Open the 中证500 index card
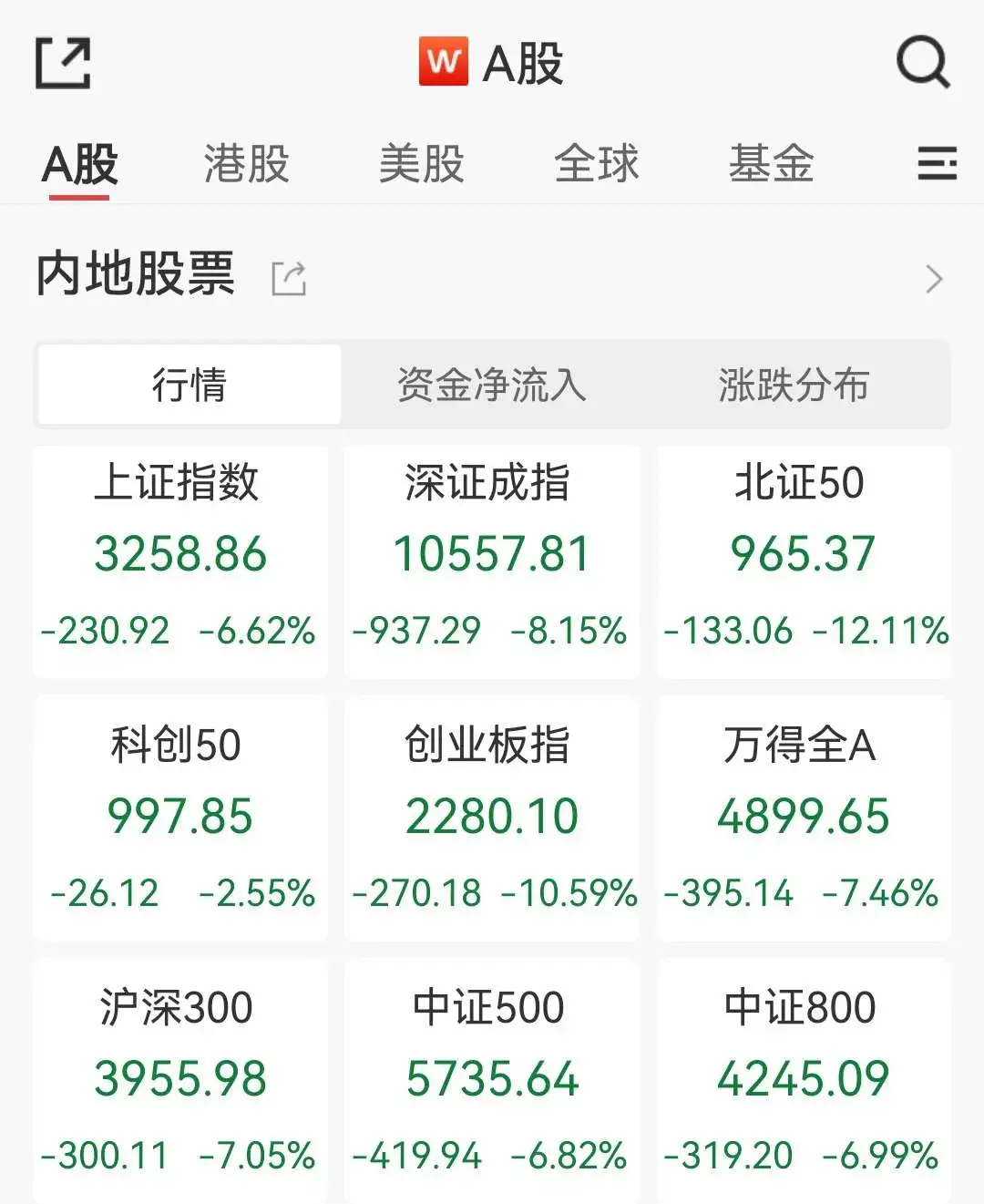Screen dimensions: 984x1204 (x=491, y=1080)
